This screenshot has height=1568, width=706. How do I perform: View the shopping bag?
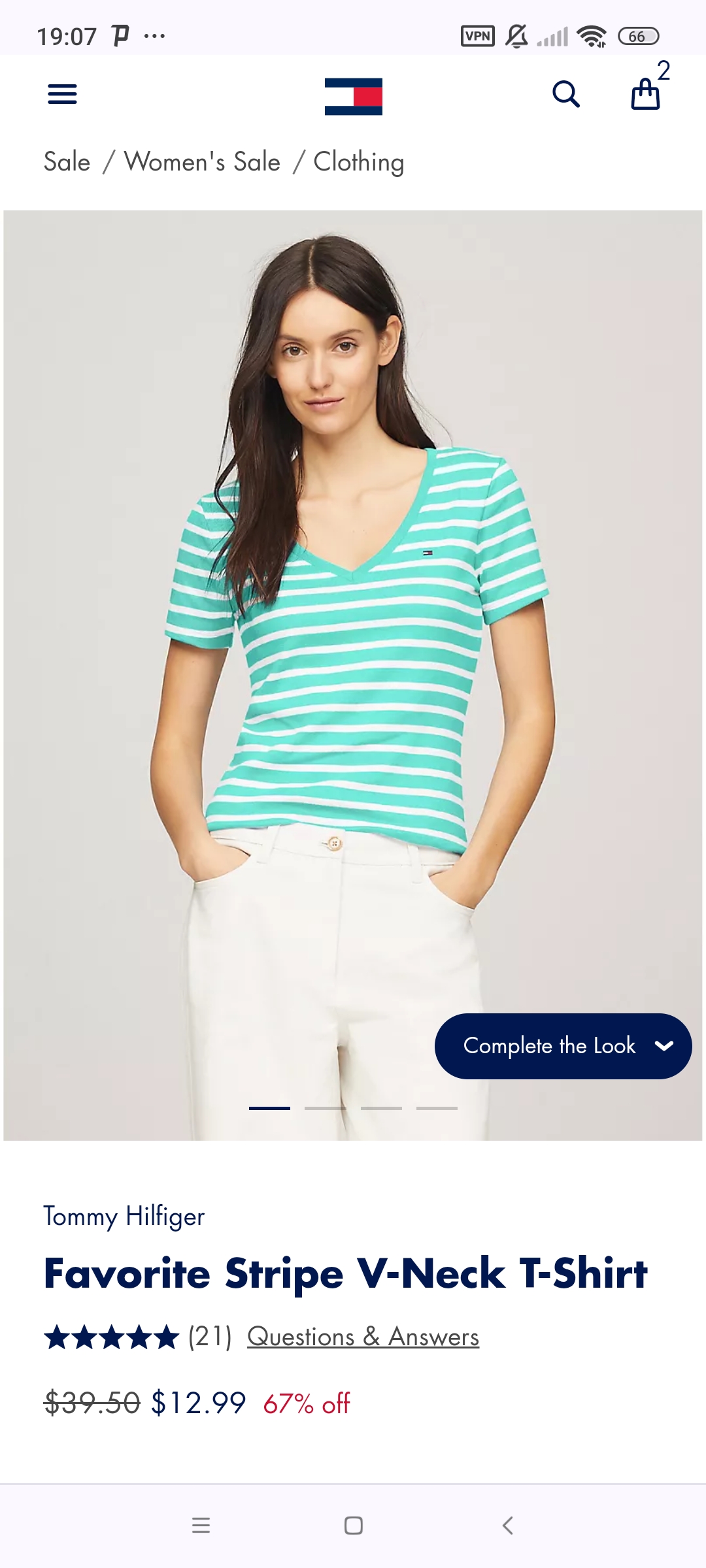pyautogui.click(x=646, y=95)
